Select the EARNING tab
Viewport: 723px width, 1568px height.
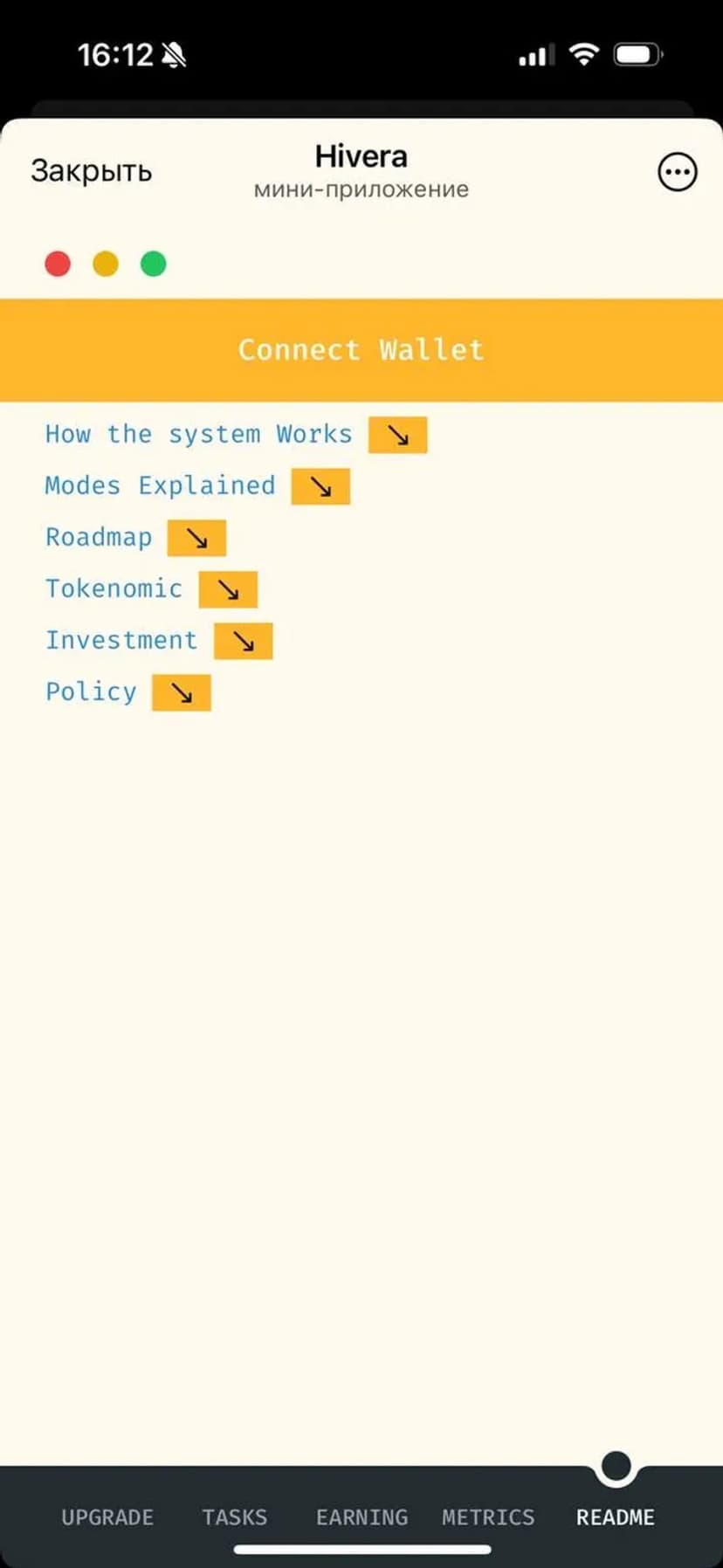pos(361,1517)
